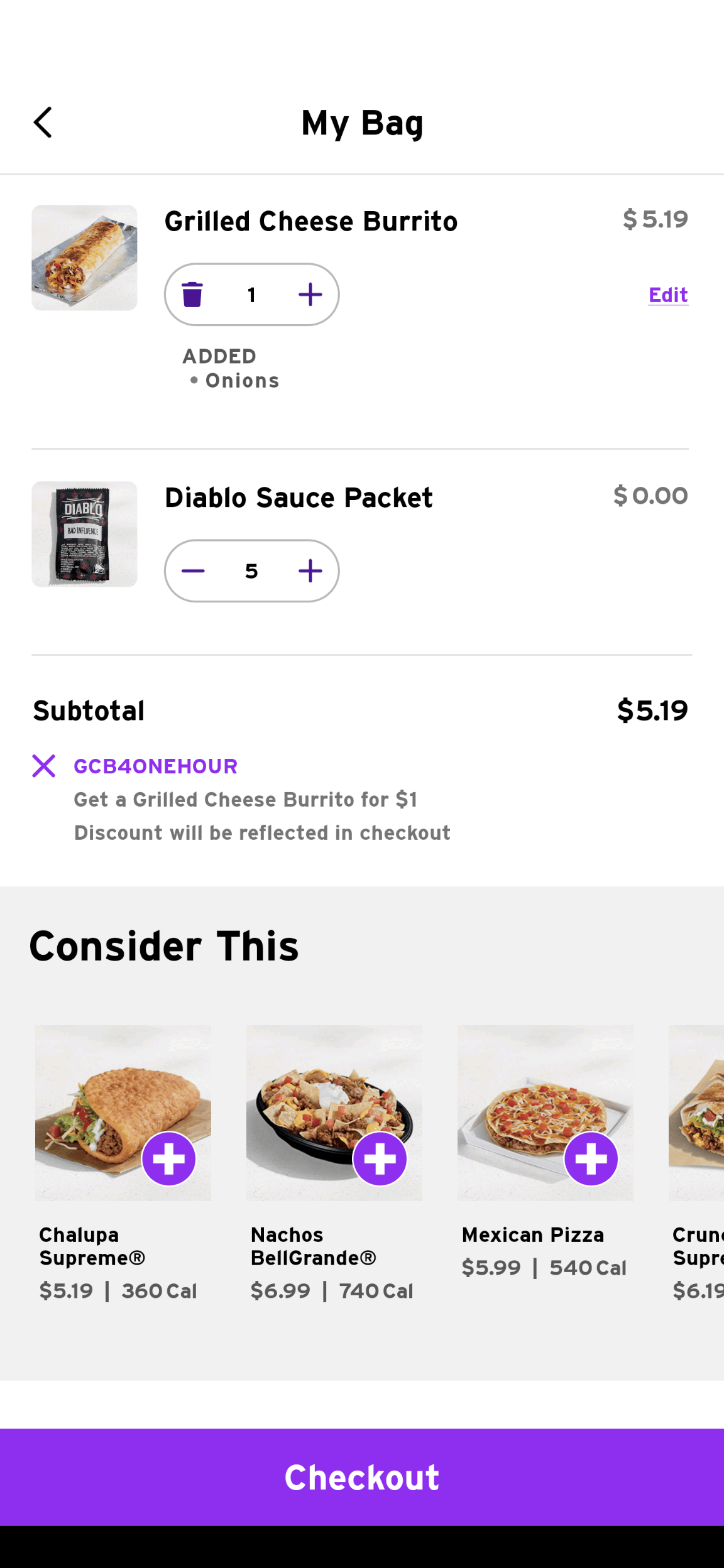Edit the Grilled Cheese Burrito
The width and height of the screenshot is (724, 1568).
(667, 295)
